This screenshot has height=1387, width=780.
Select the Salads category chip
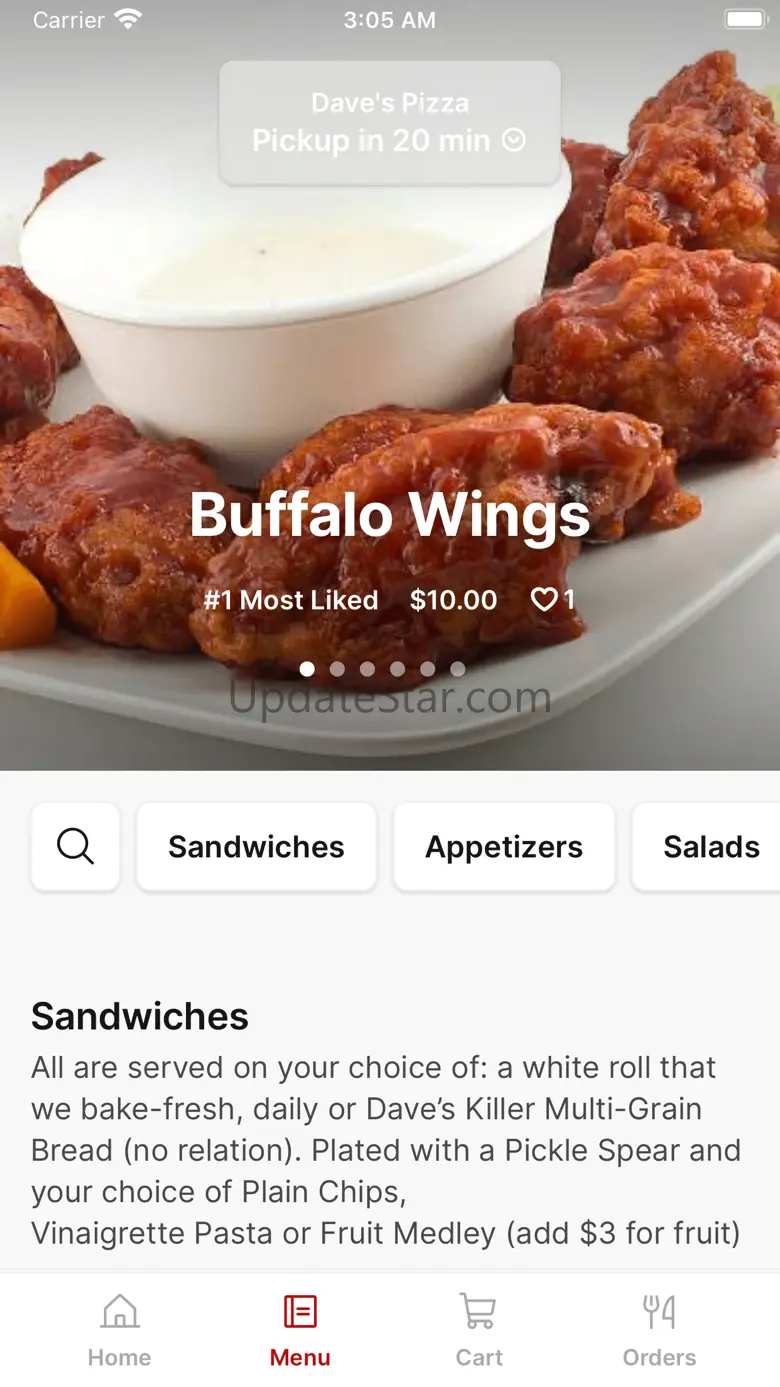point(710,846)
